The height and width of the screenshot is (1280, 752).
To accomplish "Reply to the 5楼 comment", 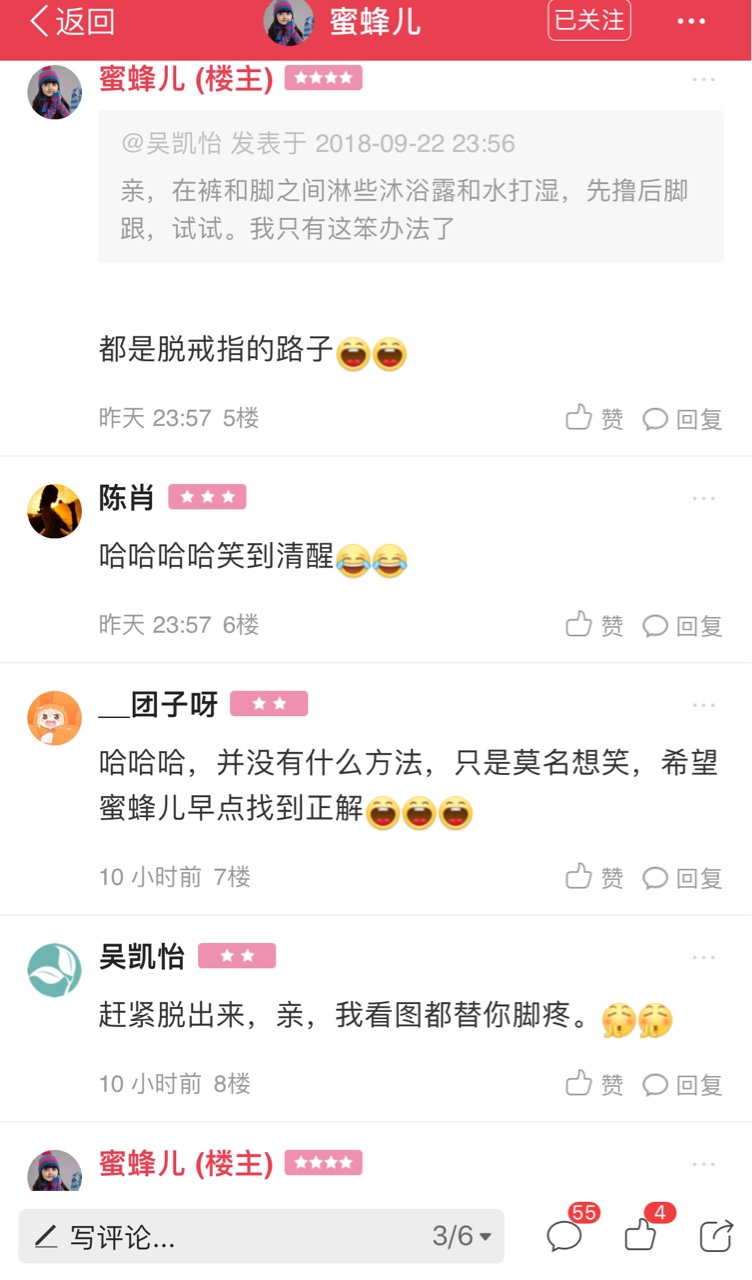I will pyautogui.click(x=682, y=419).
